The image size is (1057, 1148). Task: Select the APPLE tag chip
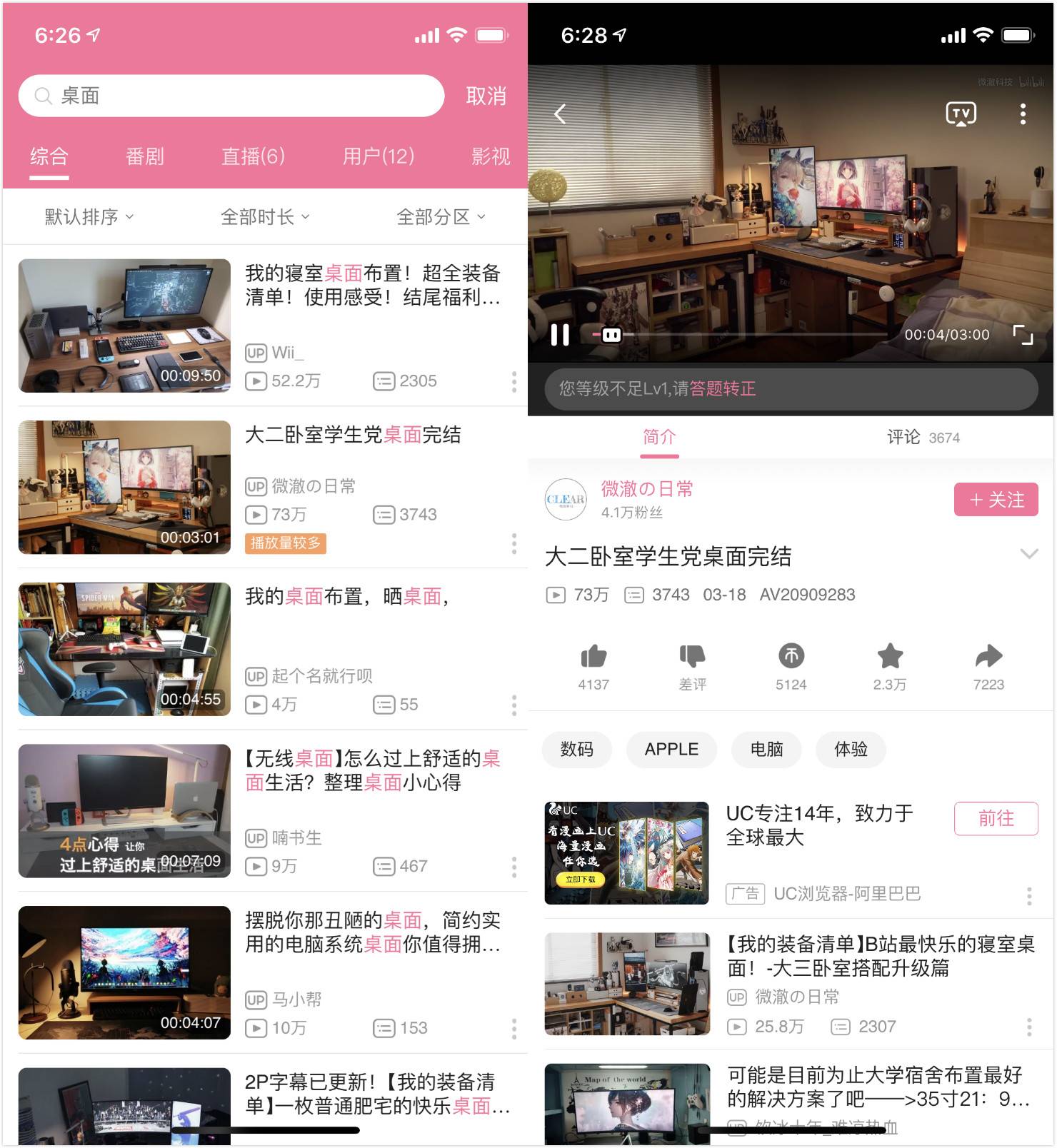(x=671, y=749)
